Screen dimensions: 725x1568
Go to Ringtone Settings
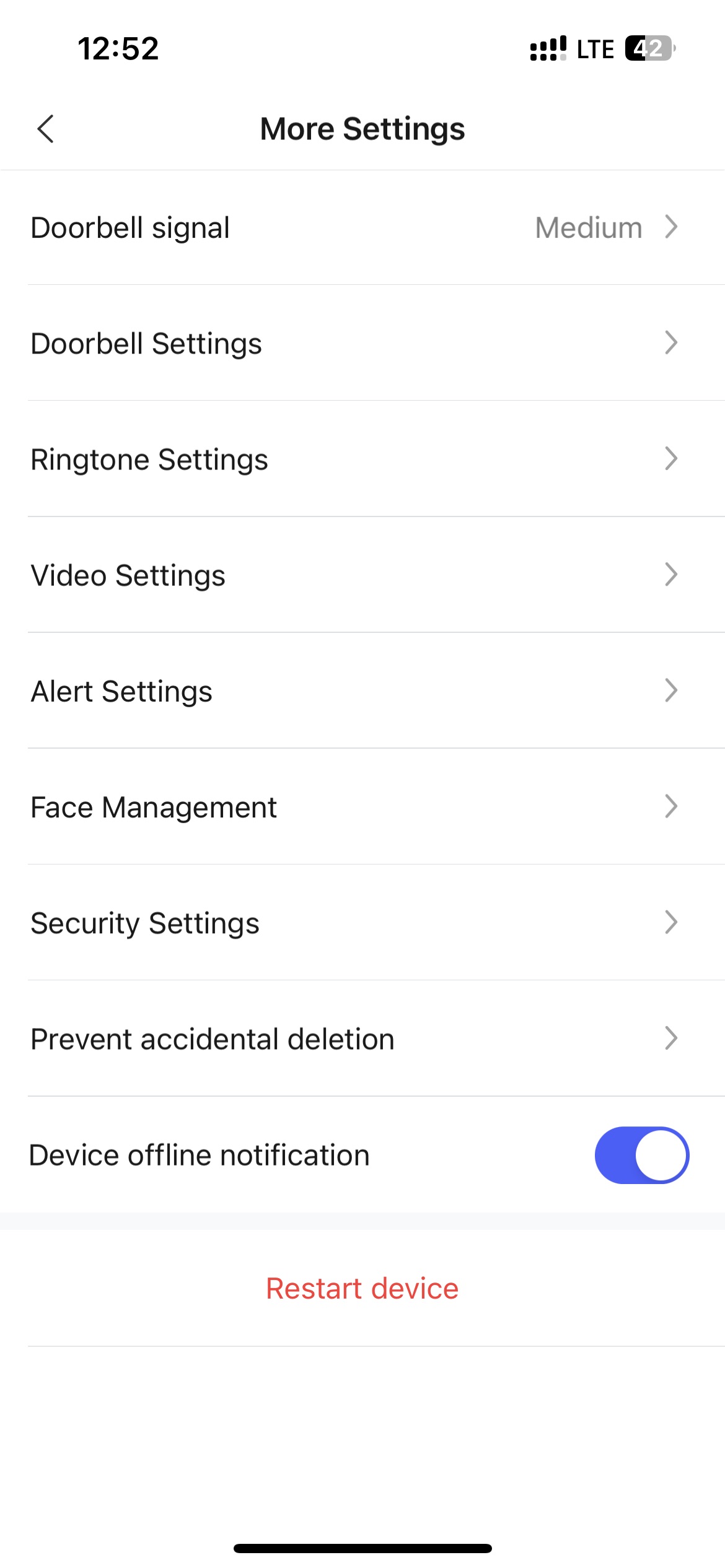click(362, 459)
